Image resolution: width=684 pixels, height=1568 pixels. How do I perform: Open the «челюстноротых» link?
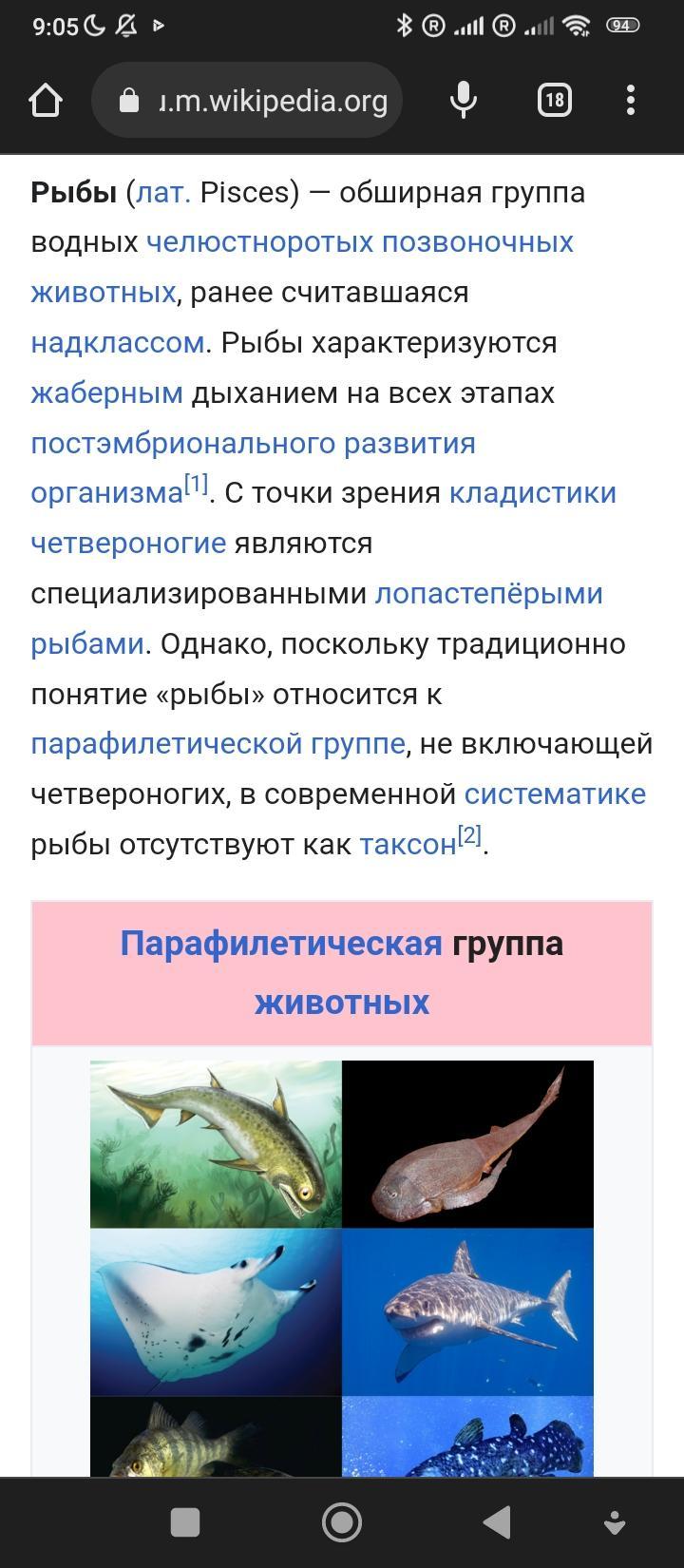[x=259, y=242]
